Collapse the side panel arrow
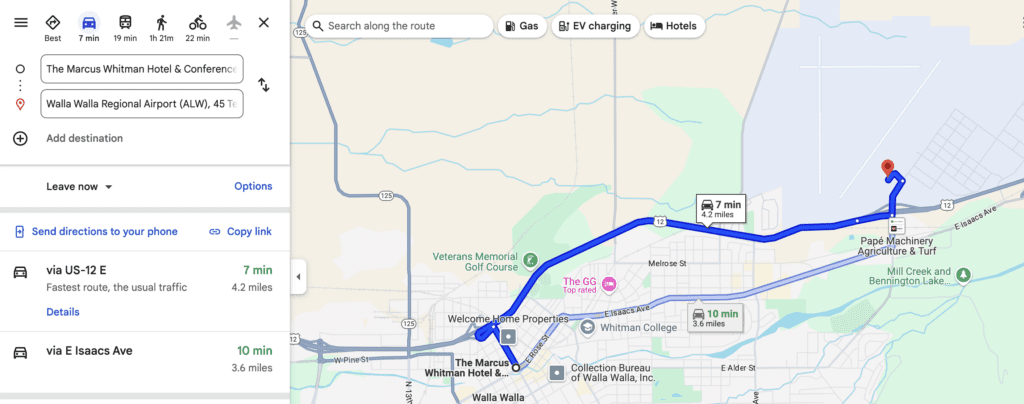Screen dimensions: 1024x404 point(298,276)
